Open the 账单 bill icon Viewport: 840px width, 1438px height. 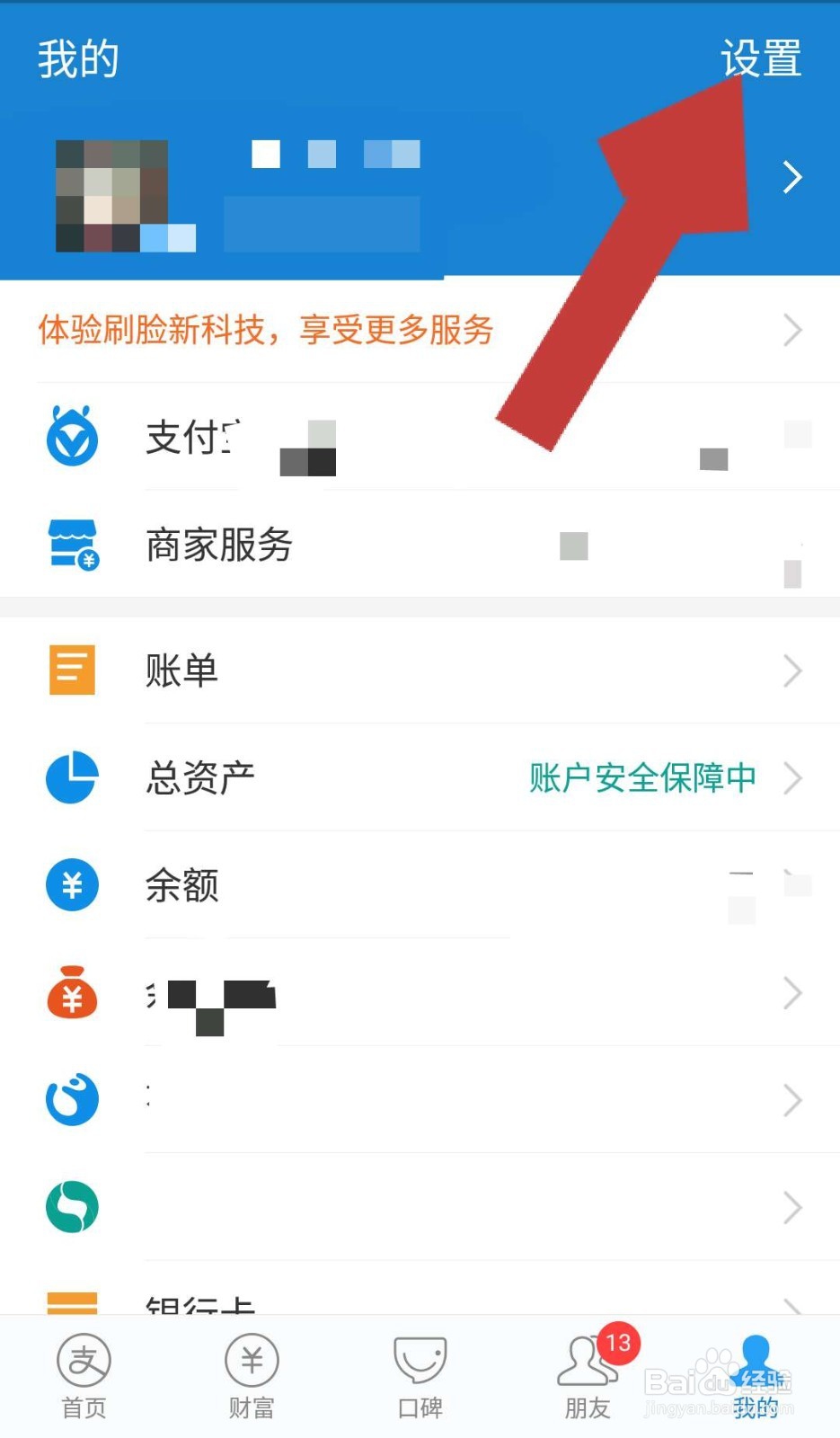71,670
